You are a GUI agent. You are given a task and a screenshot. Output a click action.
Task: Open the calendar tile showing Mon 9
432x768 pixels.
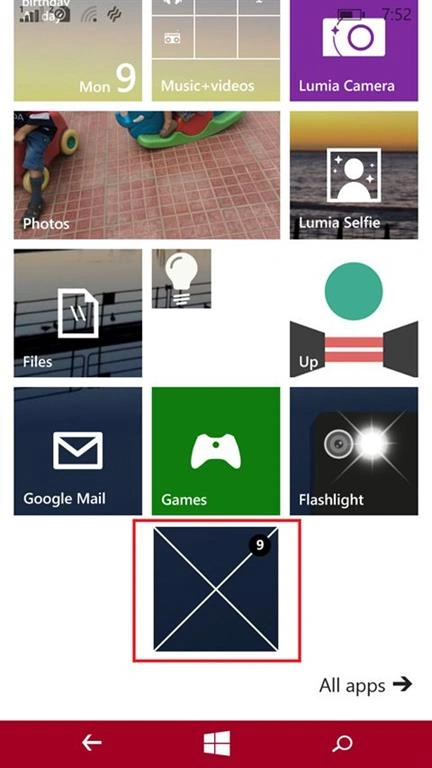click(x=78, y=50)
